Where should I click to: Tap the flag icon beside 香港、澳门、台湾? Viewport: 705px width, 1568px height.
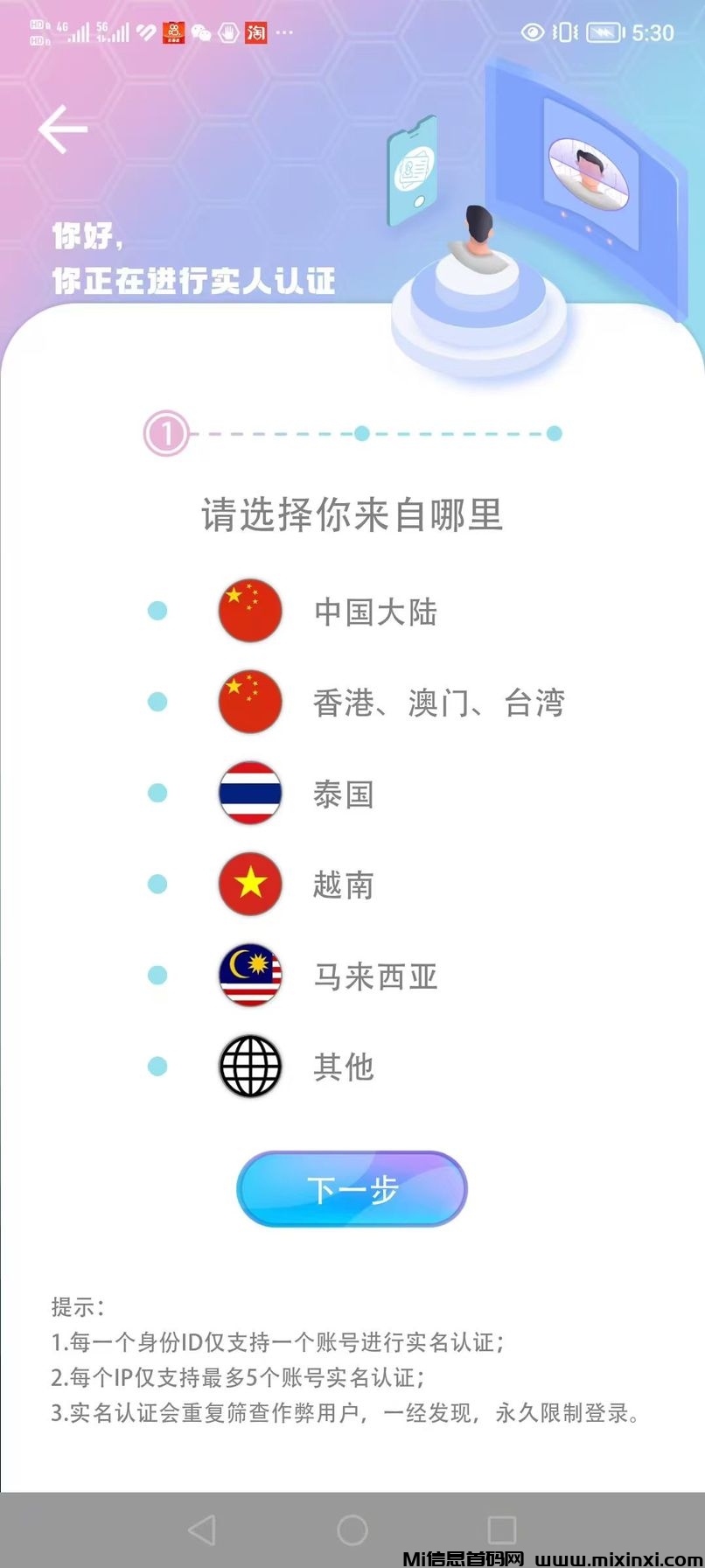249,702
